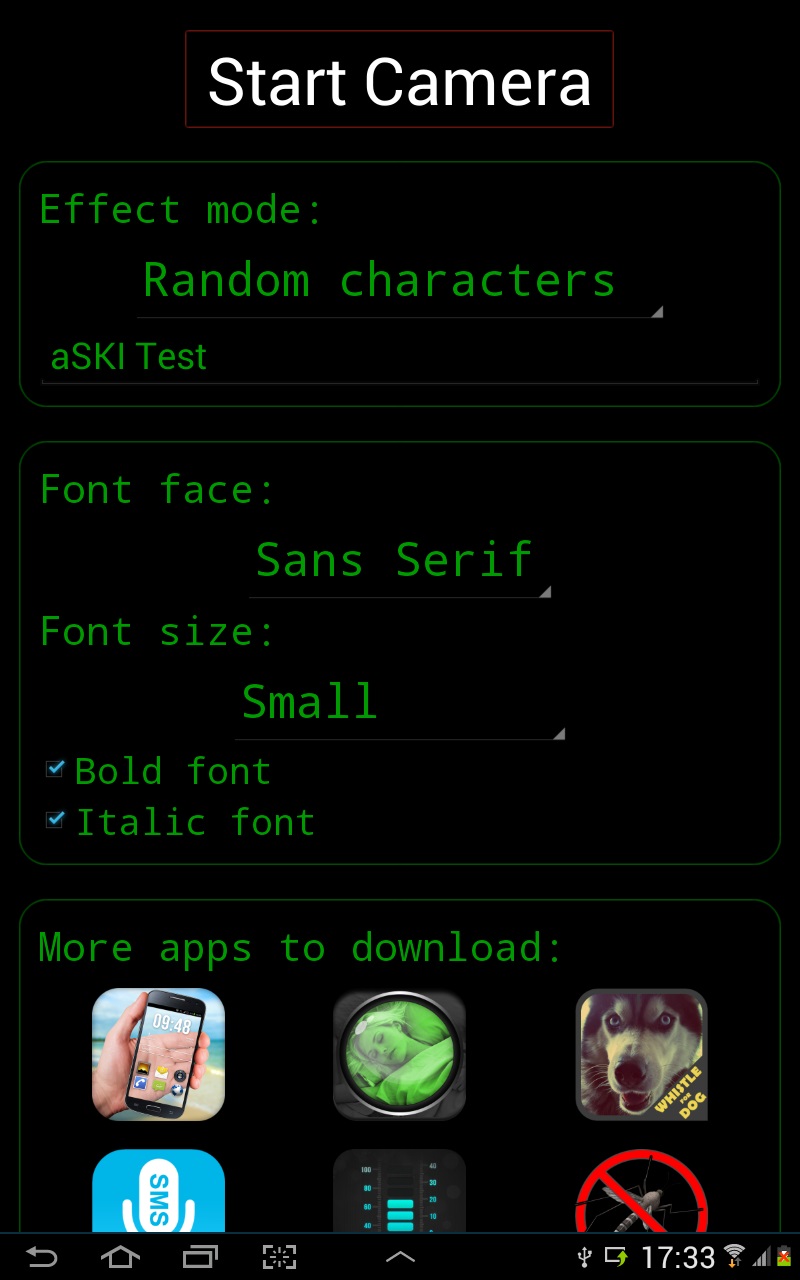Open the hand-held phone app icon
This screenshot has width=800, height=1280.
158,1055
